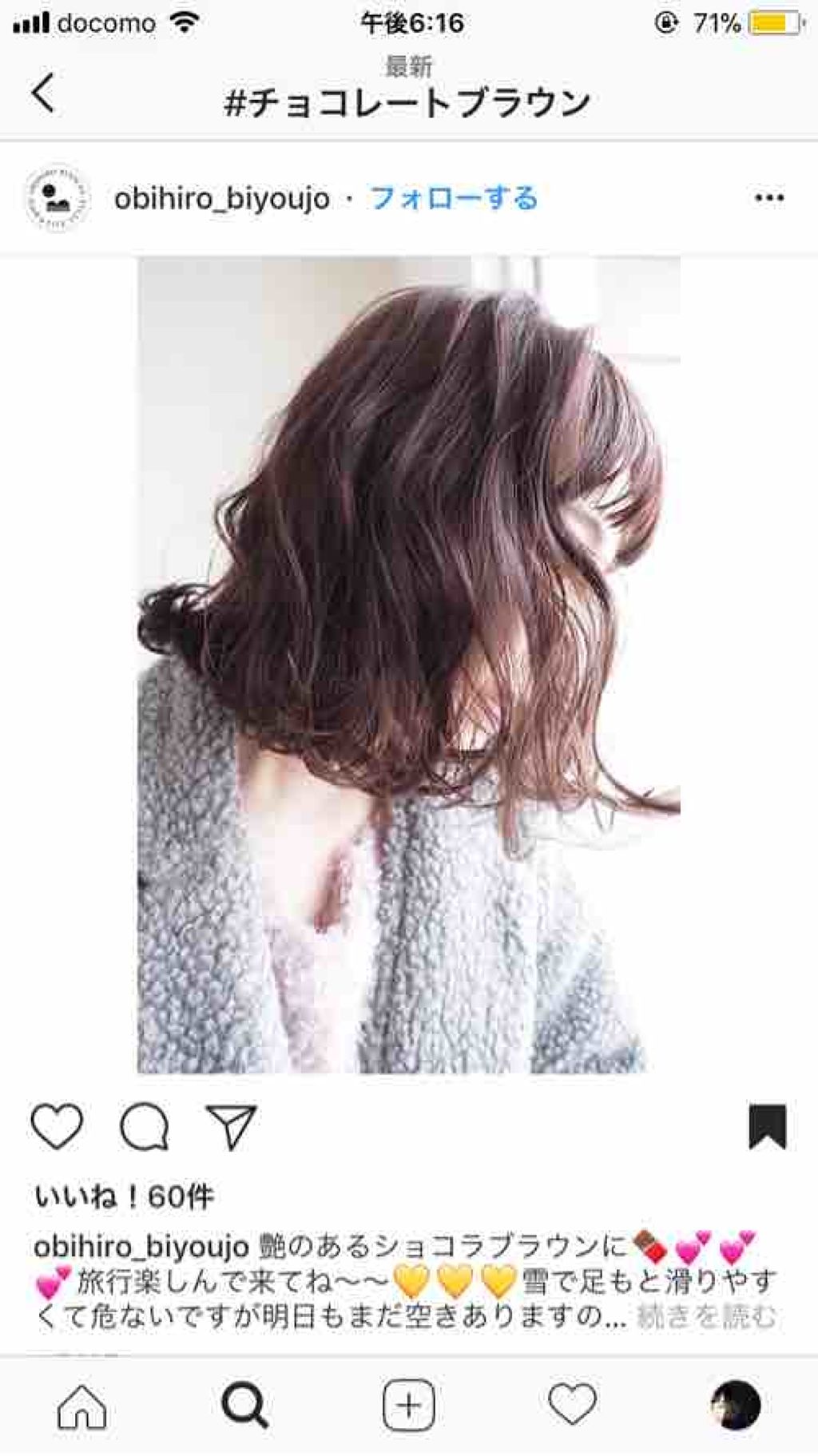Screen dimensions: 818x1456
Task: View the #チョコレートブラウン hashtag title
Action: tap(409, 101)
